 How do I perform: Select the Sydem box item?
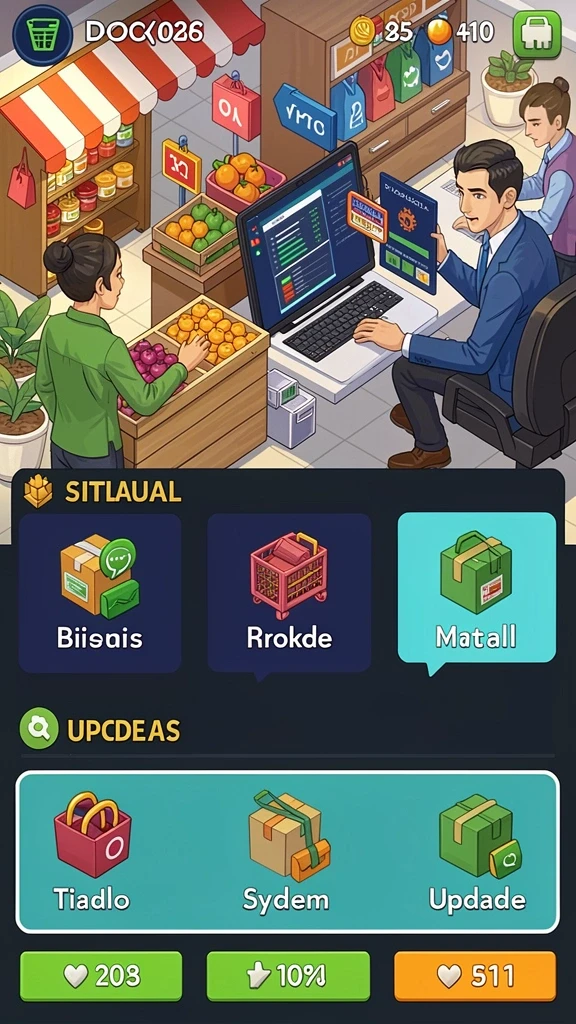287,852
